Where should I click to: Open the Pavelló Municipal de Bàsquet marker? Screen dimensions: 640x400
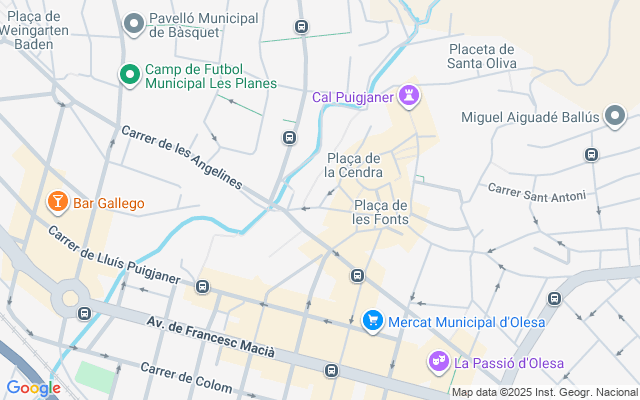pyautogui.click(x=133, y=24)
